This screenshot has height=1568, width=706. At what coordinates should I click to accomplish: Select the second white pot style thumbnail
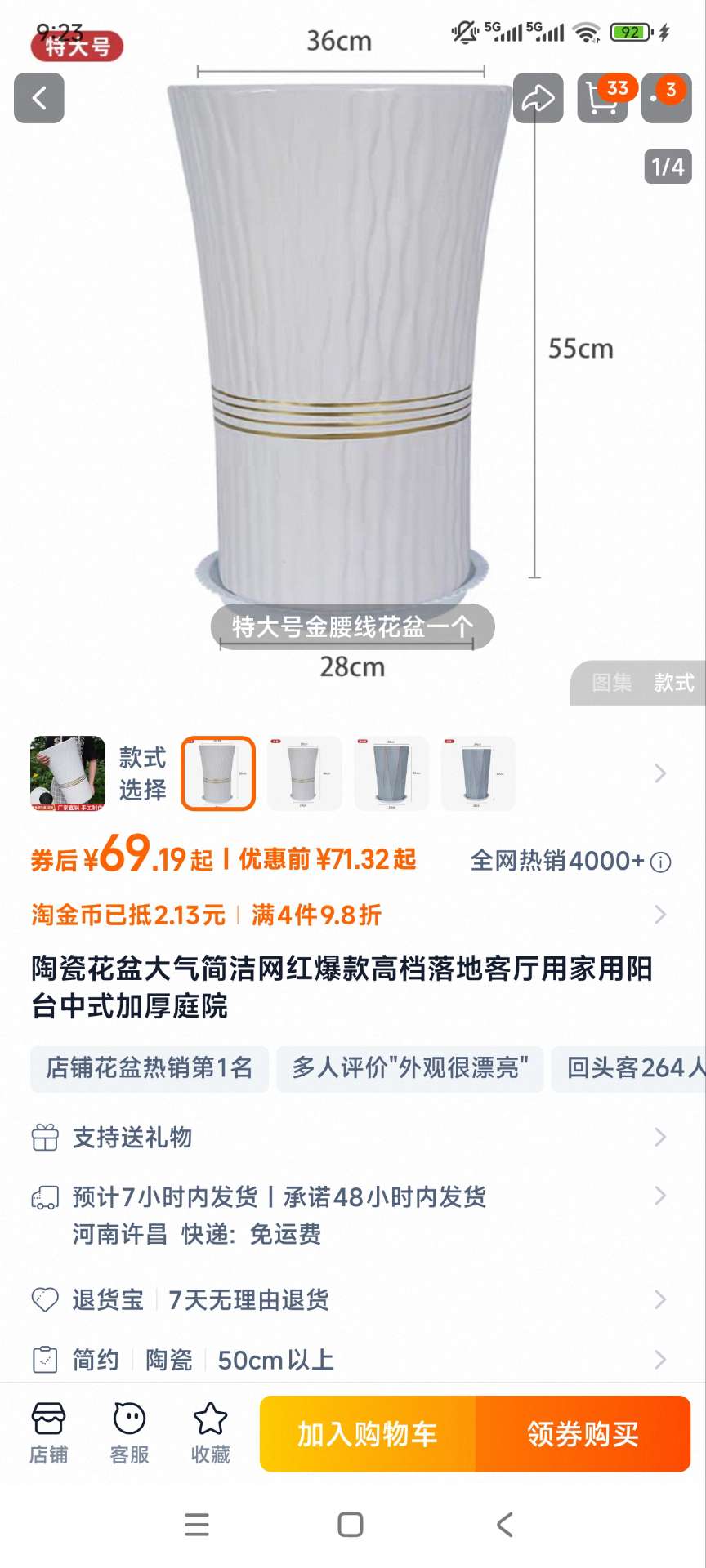point(305,773)
